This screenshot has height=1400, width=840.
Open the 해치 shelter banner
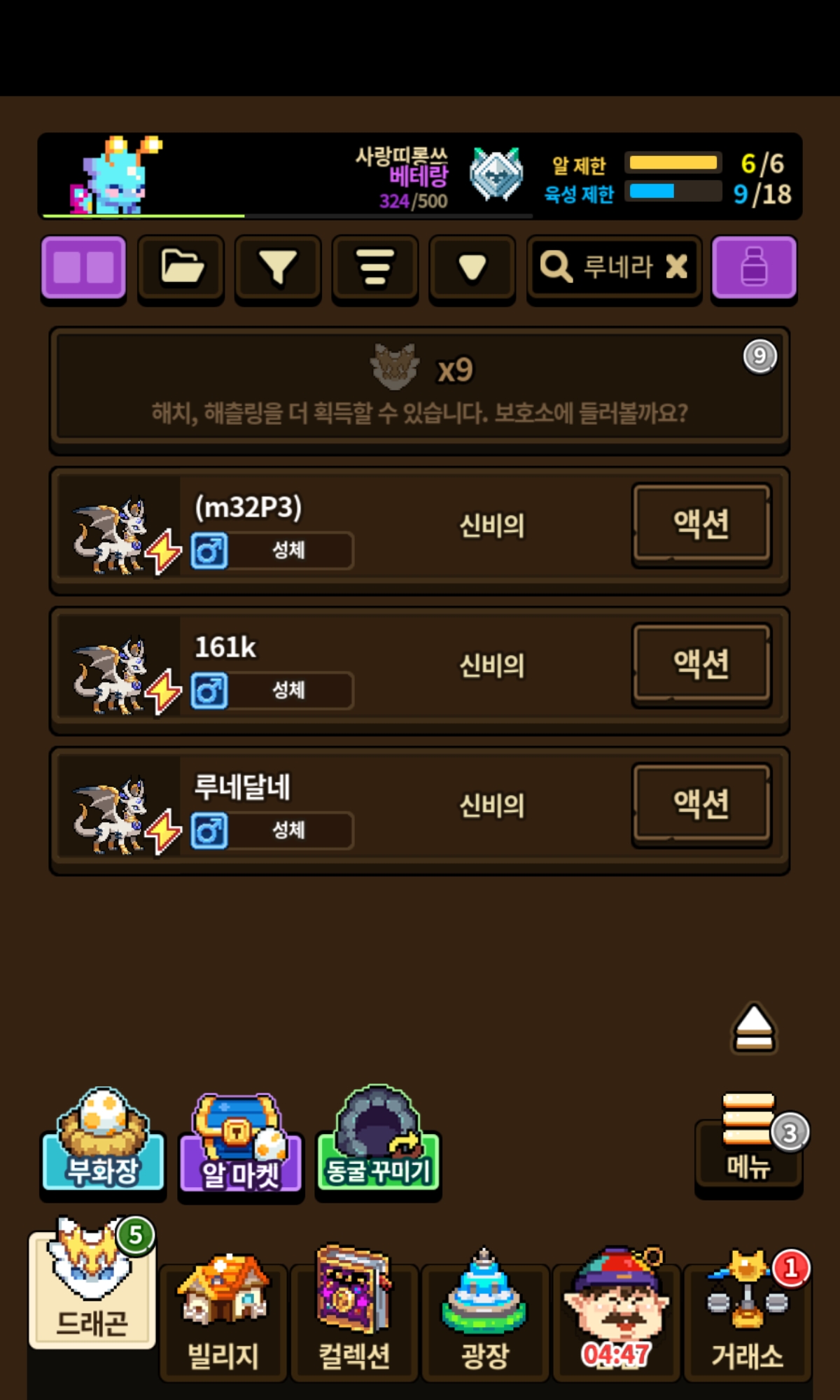pyautogui.click(x=419, y=388)
